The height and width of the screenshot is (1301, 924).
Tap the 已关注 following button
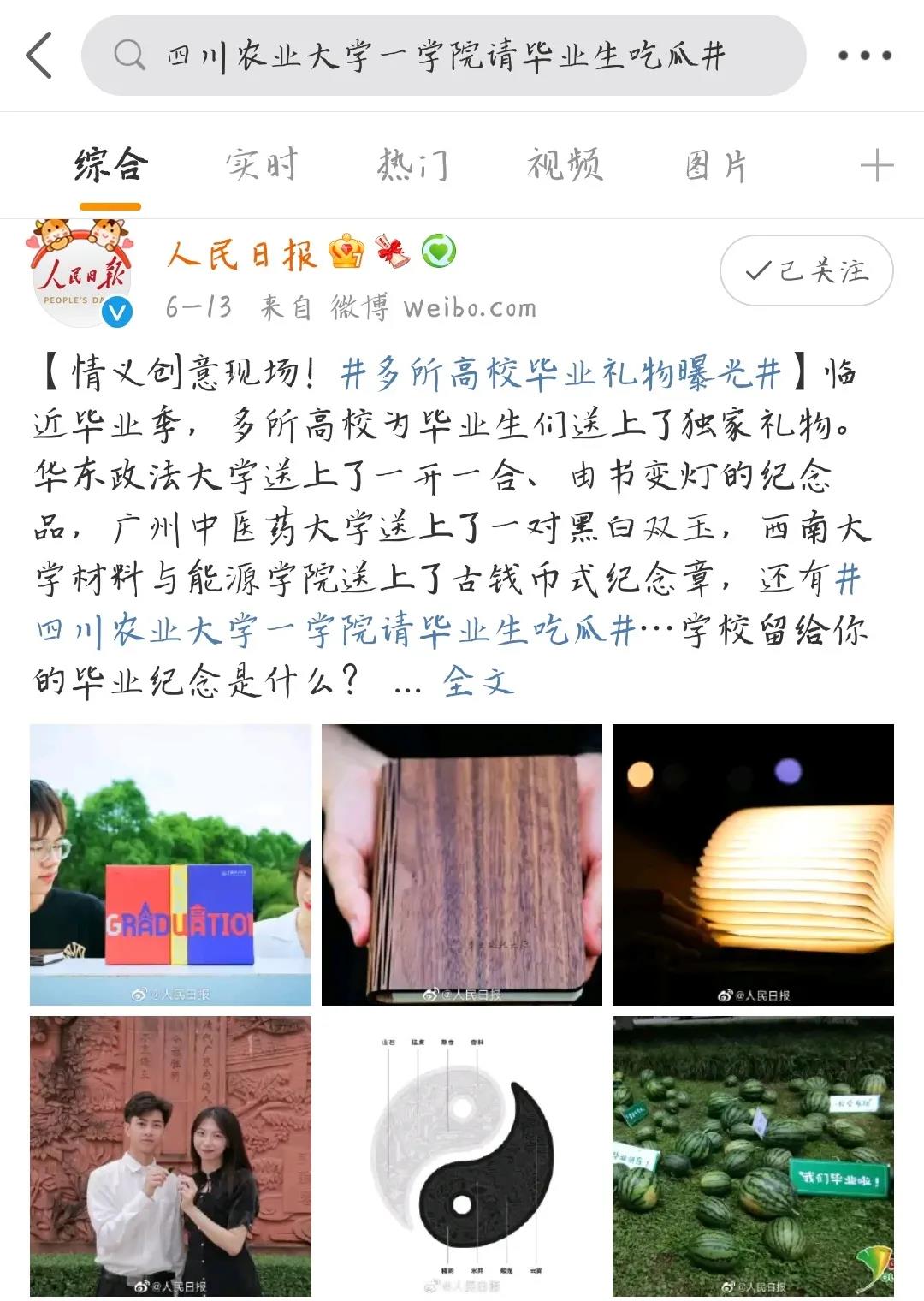(806, 270)
